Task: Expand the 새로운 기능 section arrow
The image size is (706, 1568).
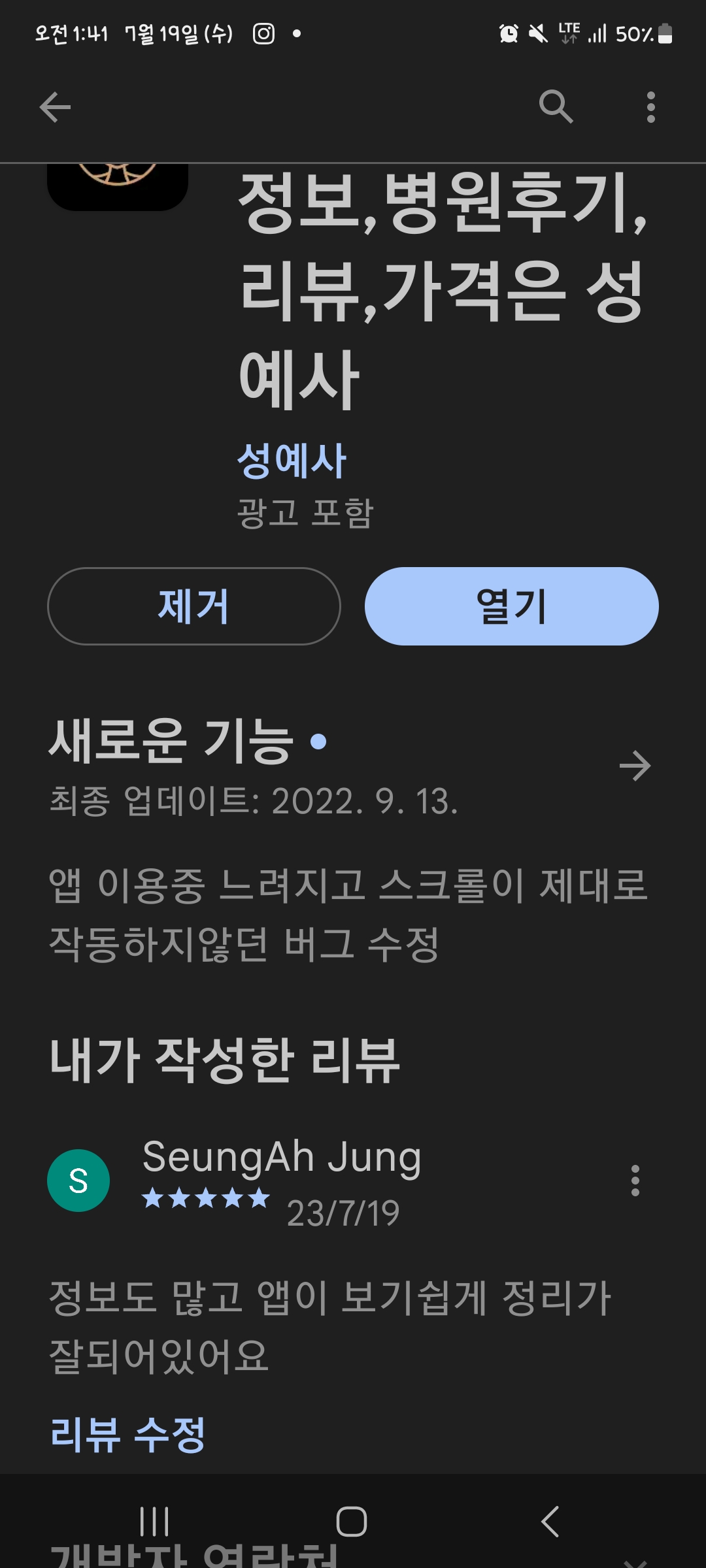Action: (635, 766)
